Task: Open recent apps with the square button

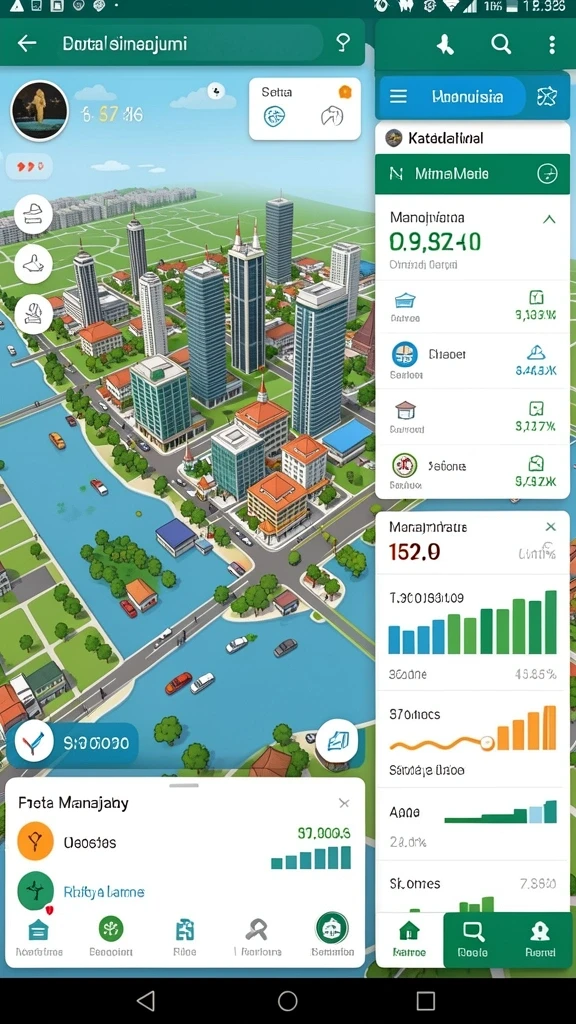Action: 426,1000
